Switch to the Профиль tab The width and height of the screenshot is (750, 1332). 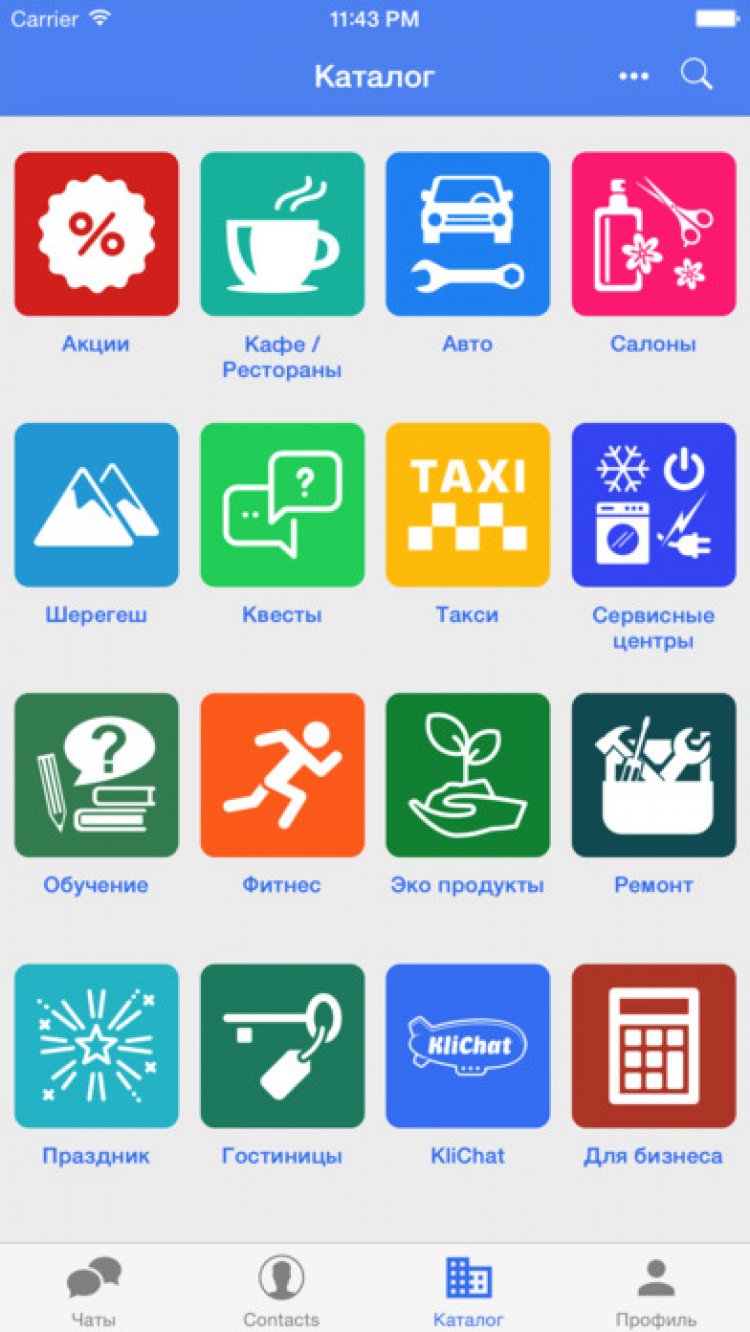[x=656, y=1290]
